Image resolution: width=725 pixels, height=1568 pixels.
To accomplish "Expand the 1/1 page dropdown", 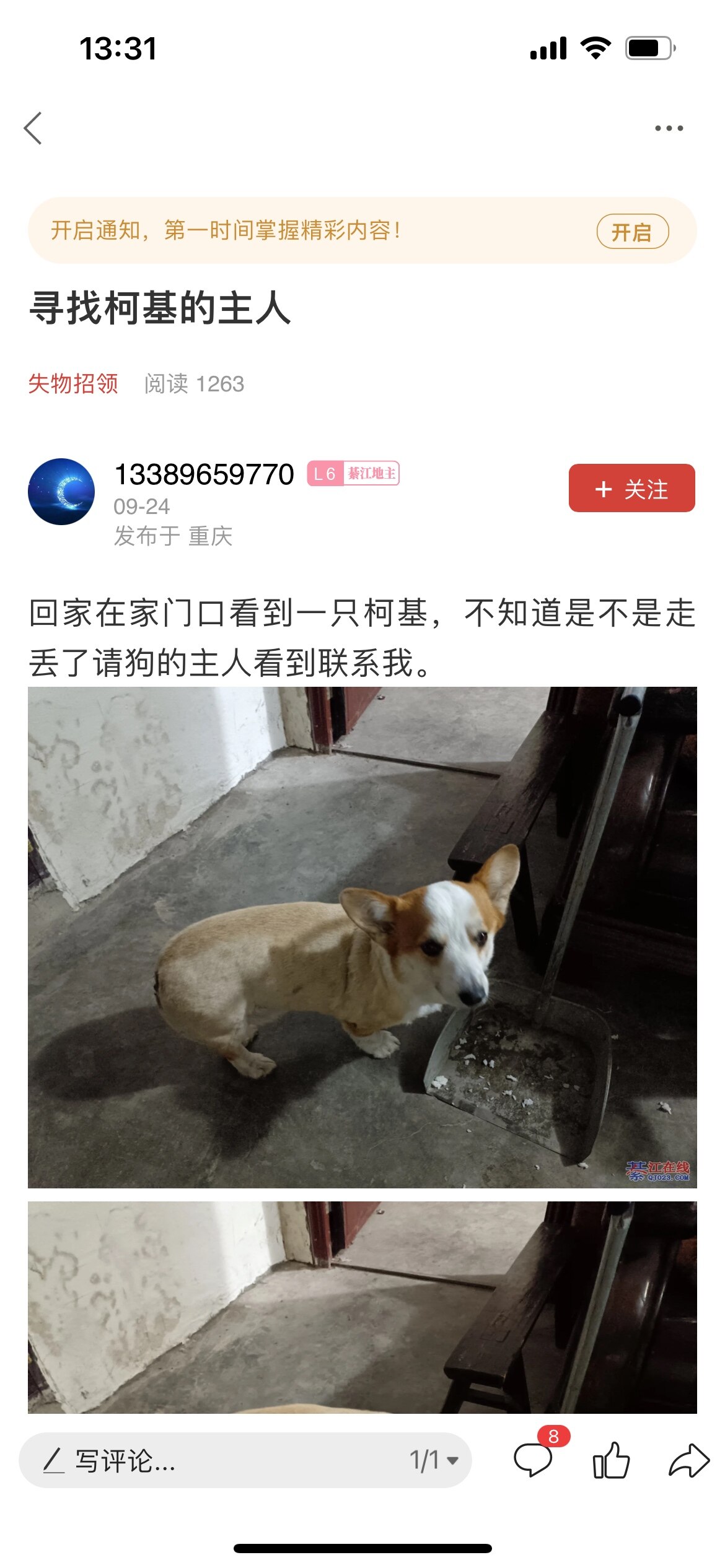I will coord(434,1460).
